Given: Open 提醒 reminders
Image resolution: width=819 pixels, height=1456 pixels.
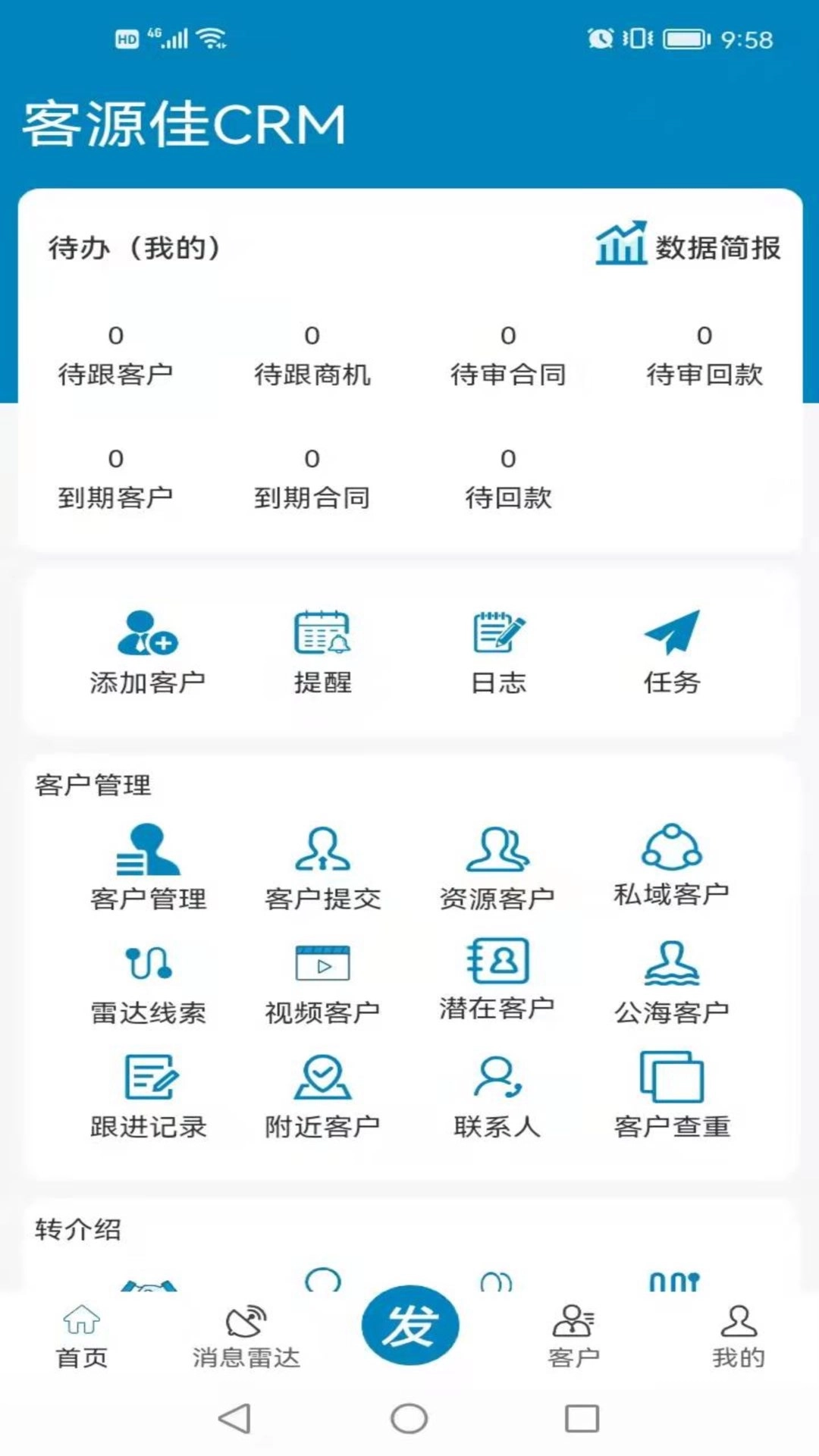Looking at the screenshot, I should pyautogui.click(x=322, y=652).
